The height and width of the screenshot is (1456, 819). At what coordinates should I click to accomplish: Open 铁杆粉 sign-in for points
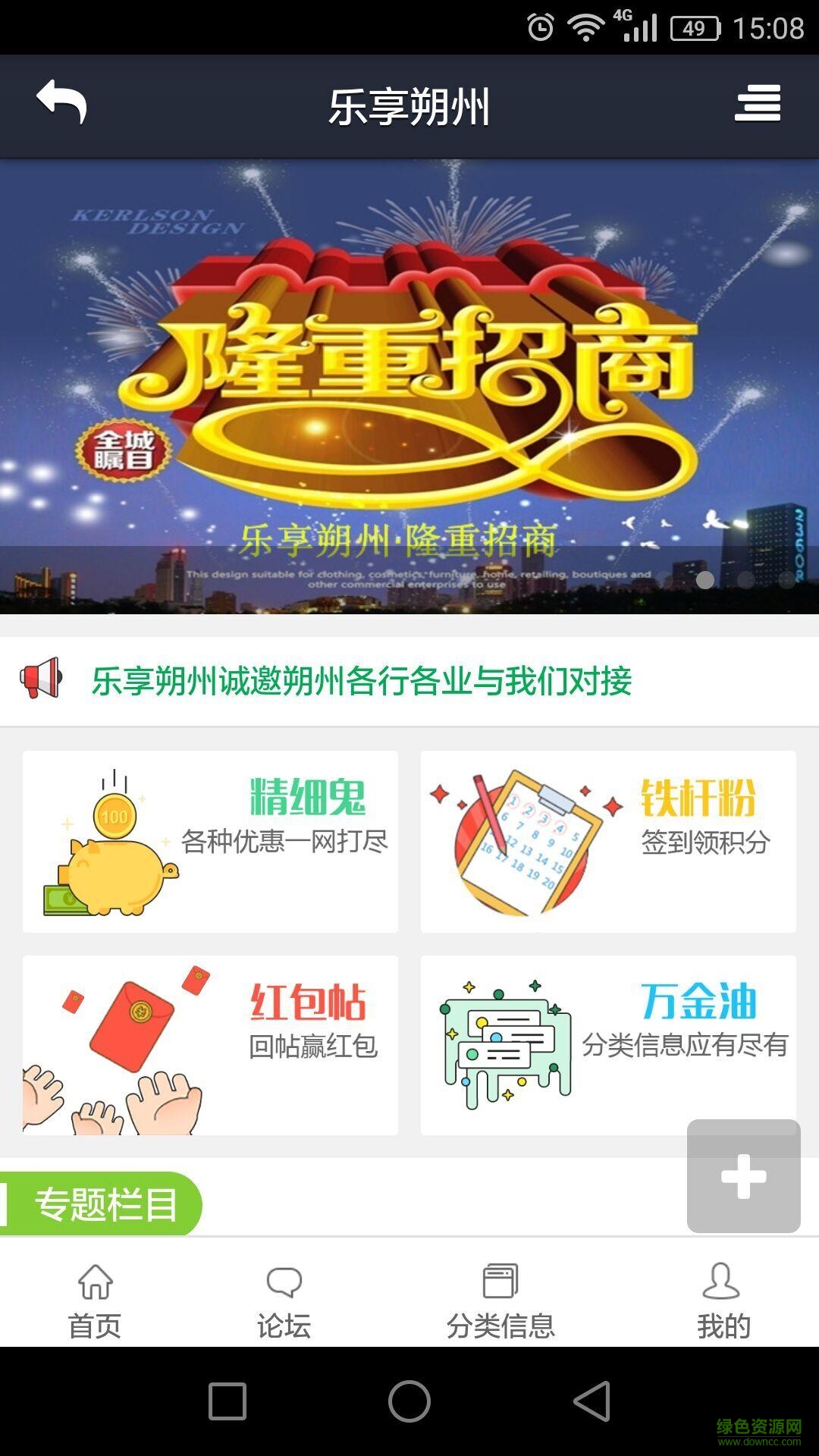pyautogui.click(x=608, y=842)
